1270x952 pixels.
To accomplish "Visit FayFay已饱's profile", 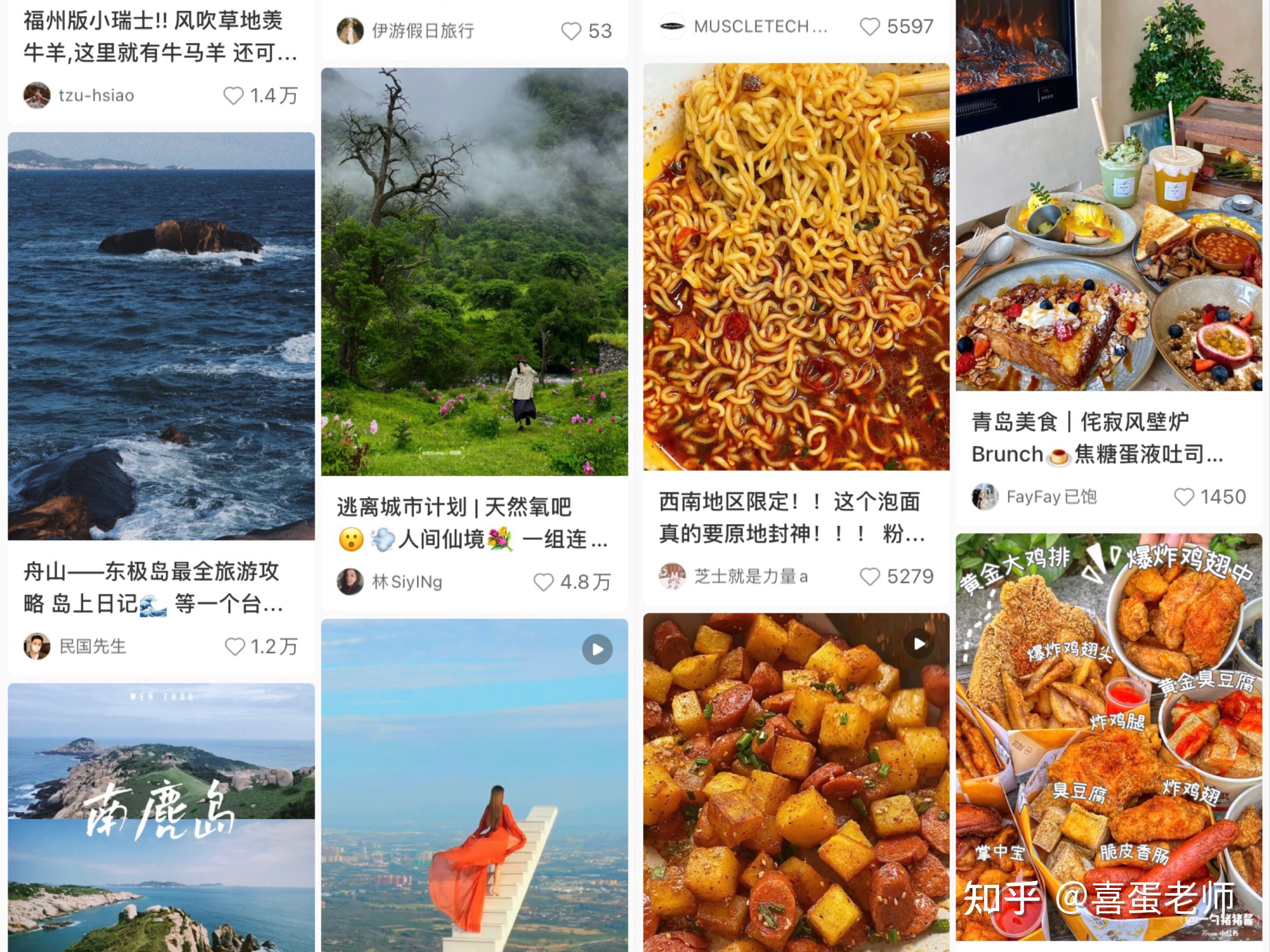I will click(x=985, y=497).
